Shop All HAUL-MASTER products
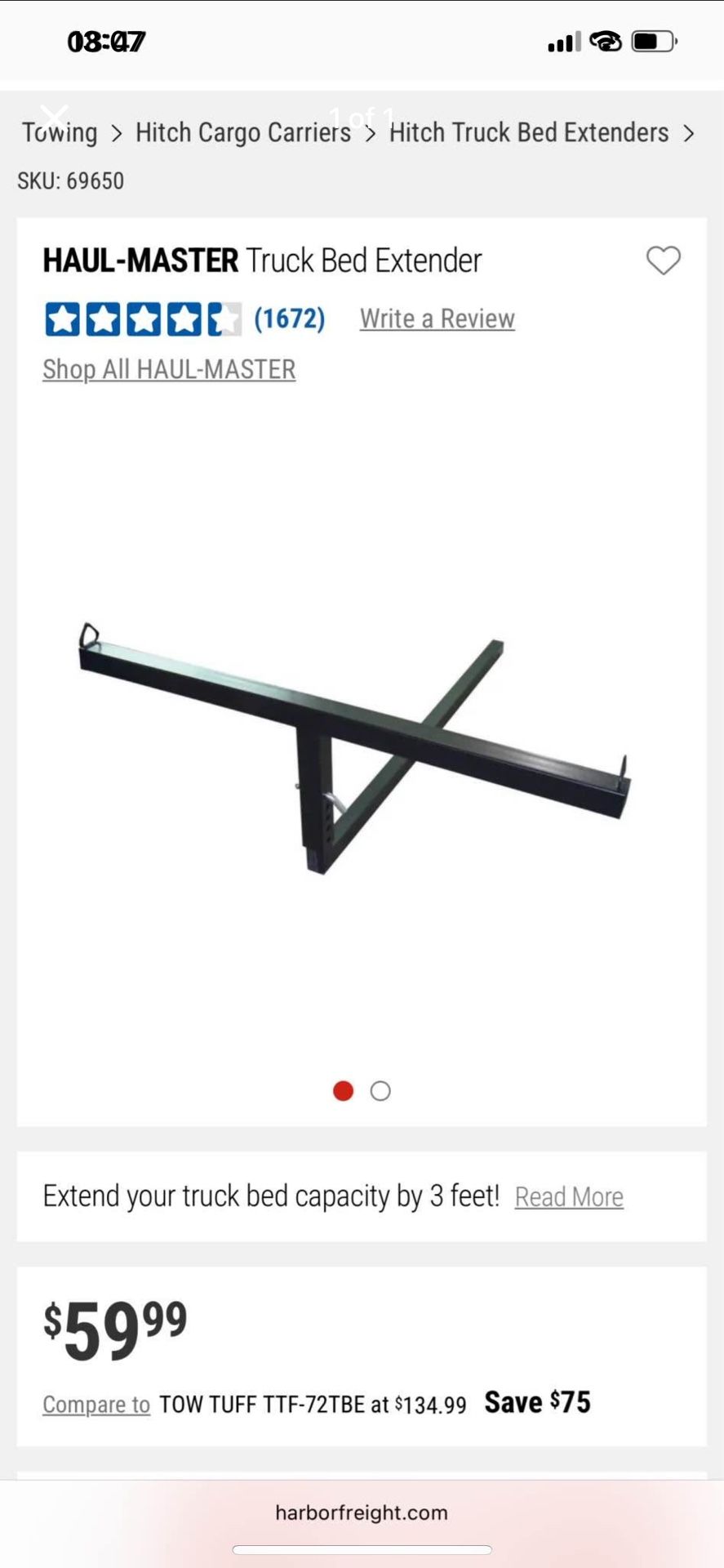 click(169, 369)
